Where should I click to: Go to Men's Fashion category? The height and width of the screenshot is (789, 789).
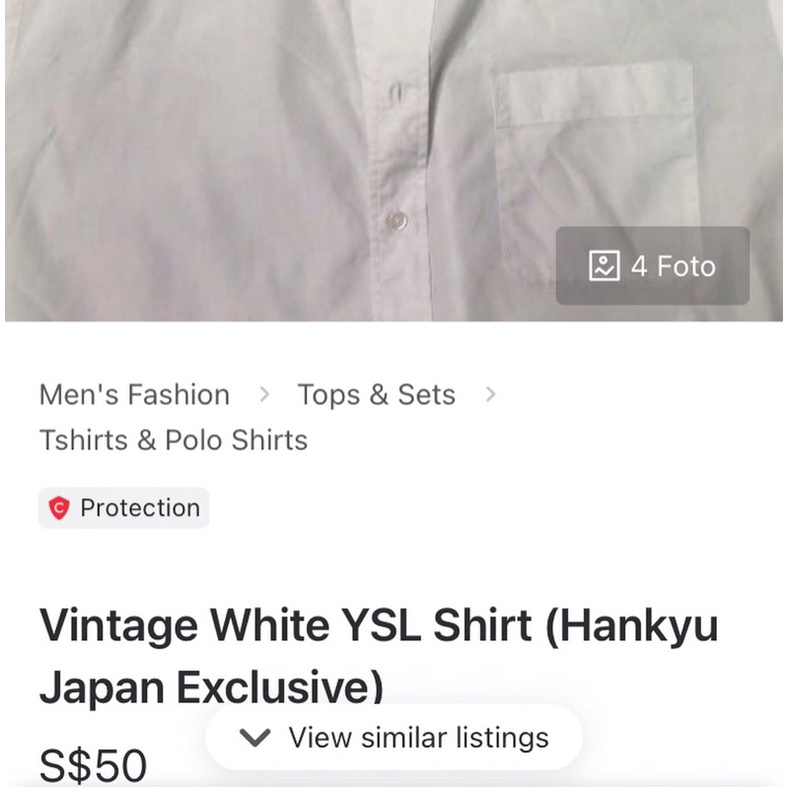[134, 395]
